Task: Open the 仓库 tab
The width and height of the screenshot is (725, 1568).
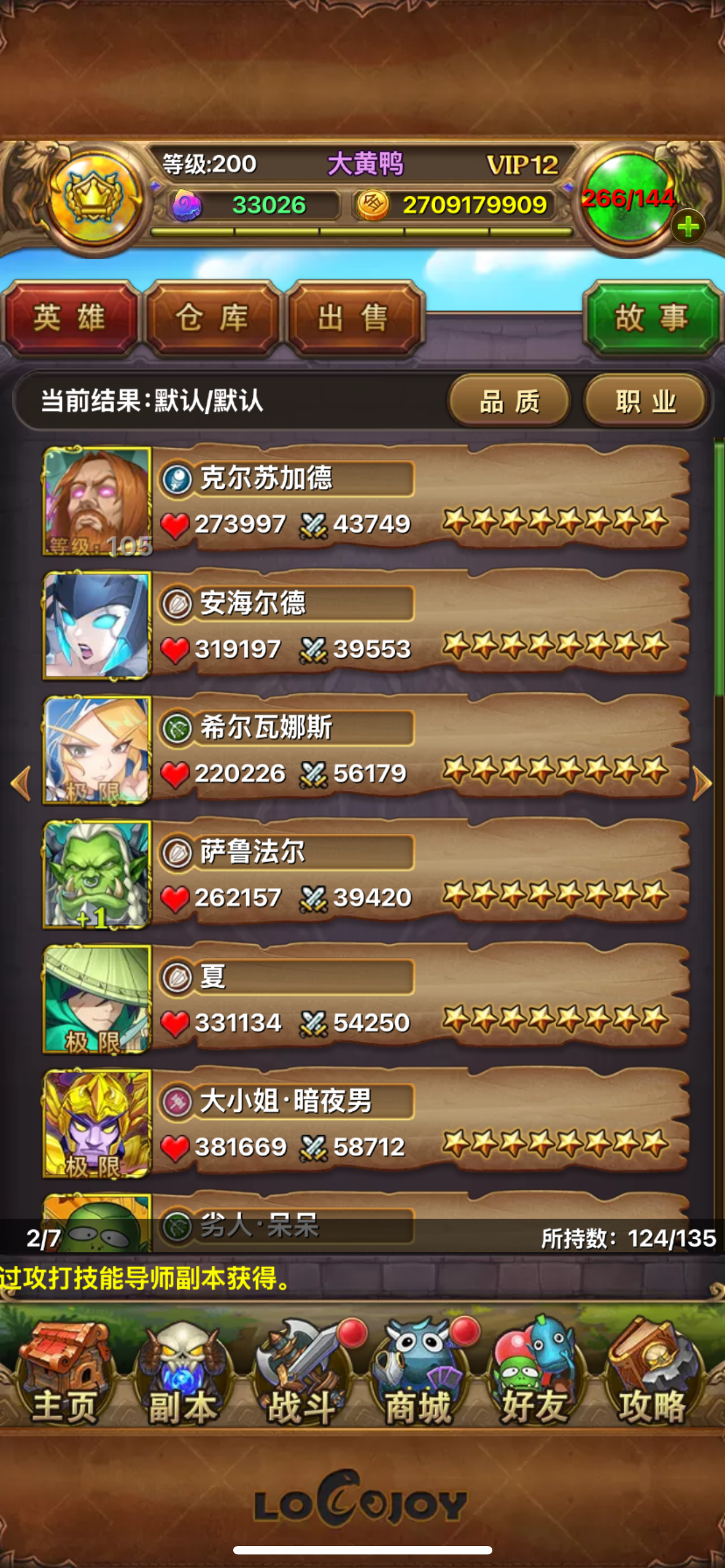Action: [x=212, y=318]
